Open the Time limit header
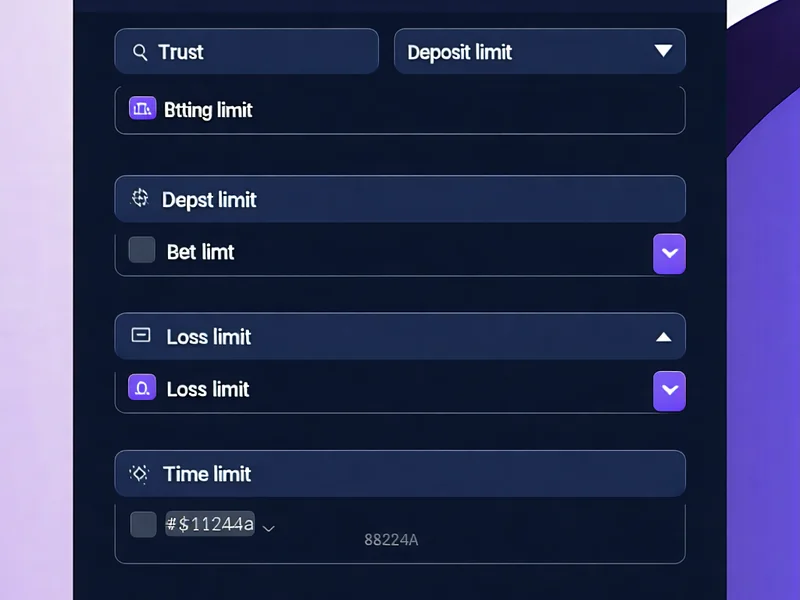 400,474
